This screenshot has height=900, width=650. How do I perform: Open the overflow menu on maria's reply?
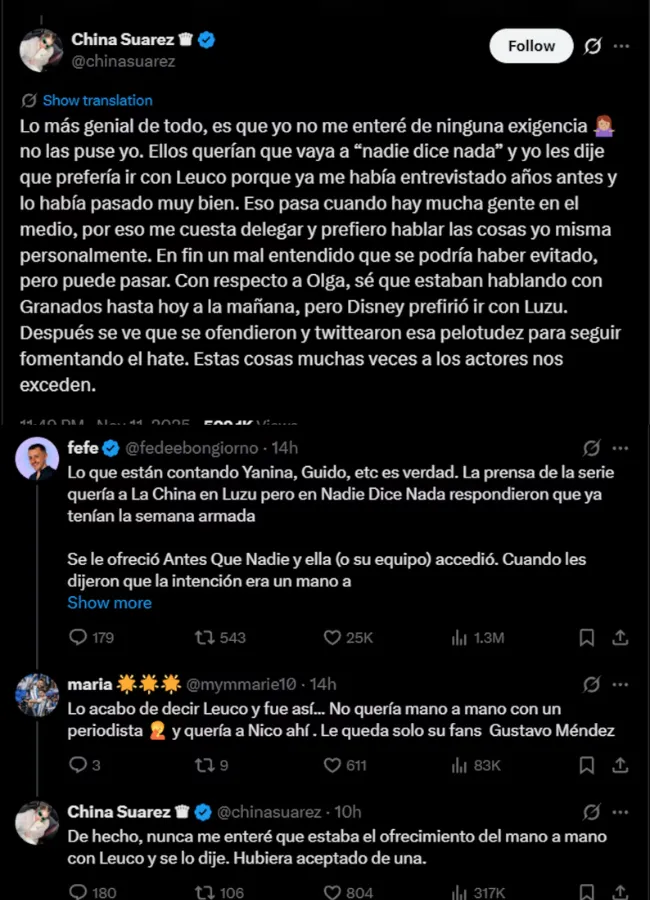point(621,684)
